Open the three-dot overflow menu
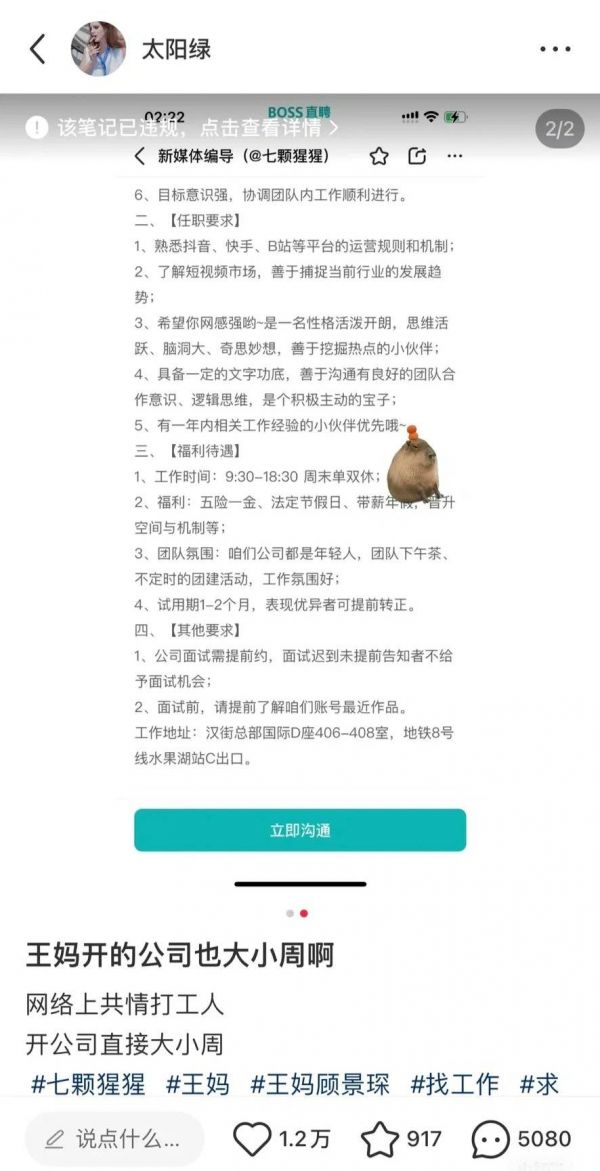Viewport: 600px width, 1171px height. click(555, 48)
